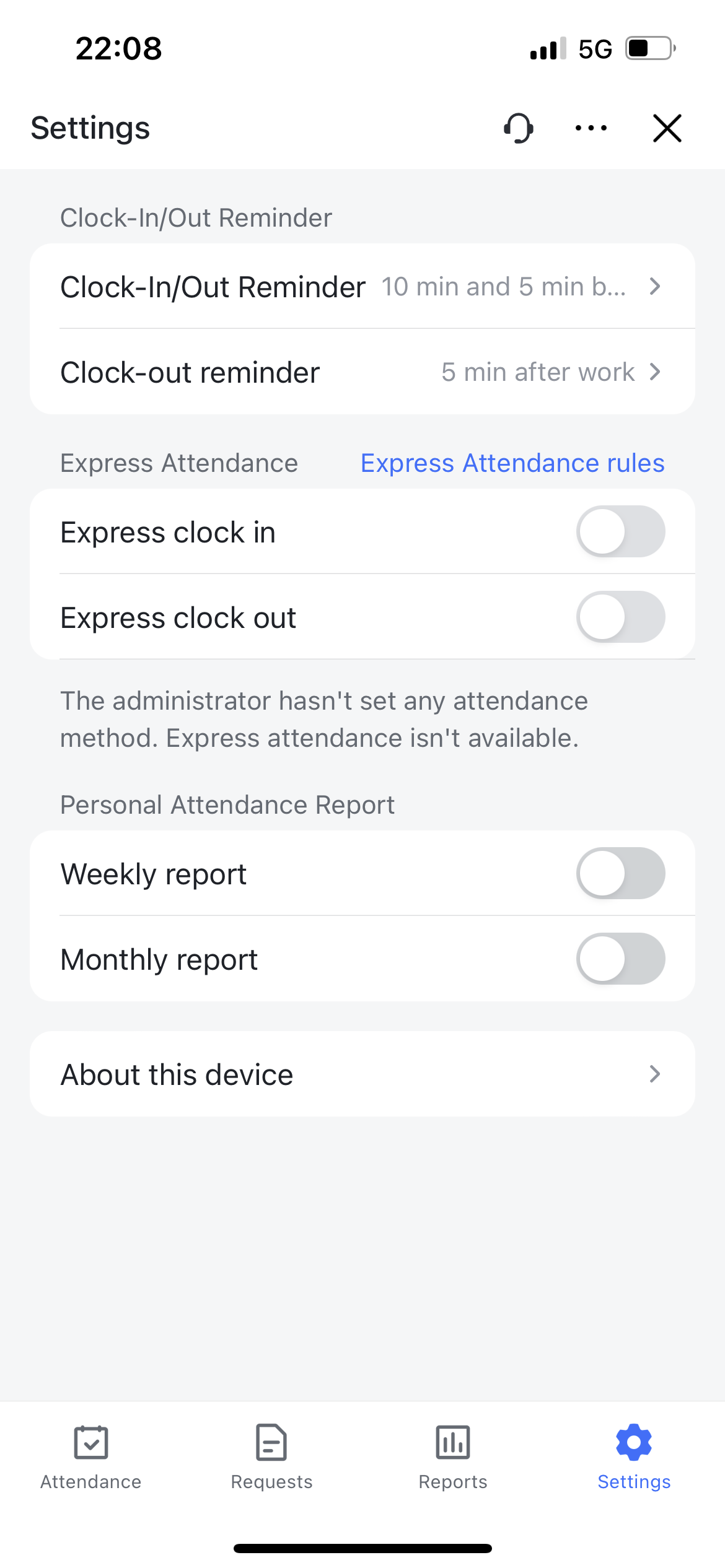
Task: Tap the X to close Settings
Action: (x=667, y=128)
